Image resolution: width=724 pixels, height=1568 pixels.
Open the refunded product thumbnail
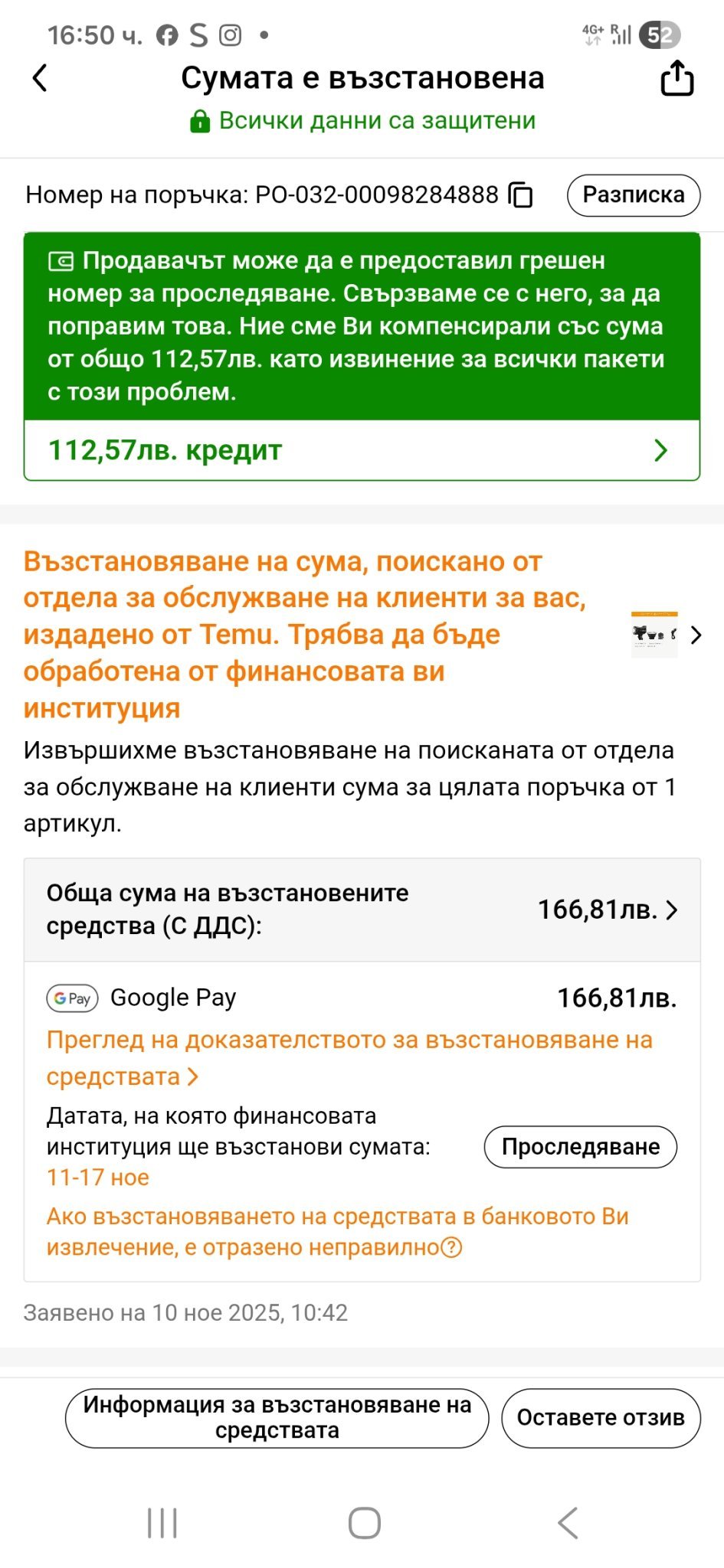coord(654,635)
